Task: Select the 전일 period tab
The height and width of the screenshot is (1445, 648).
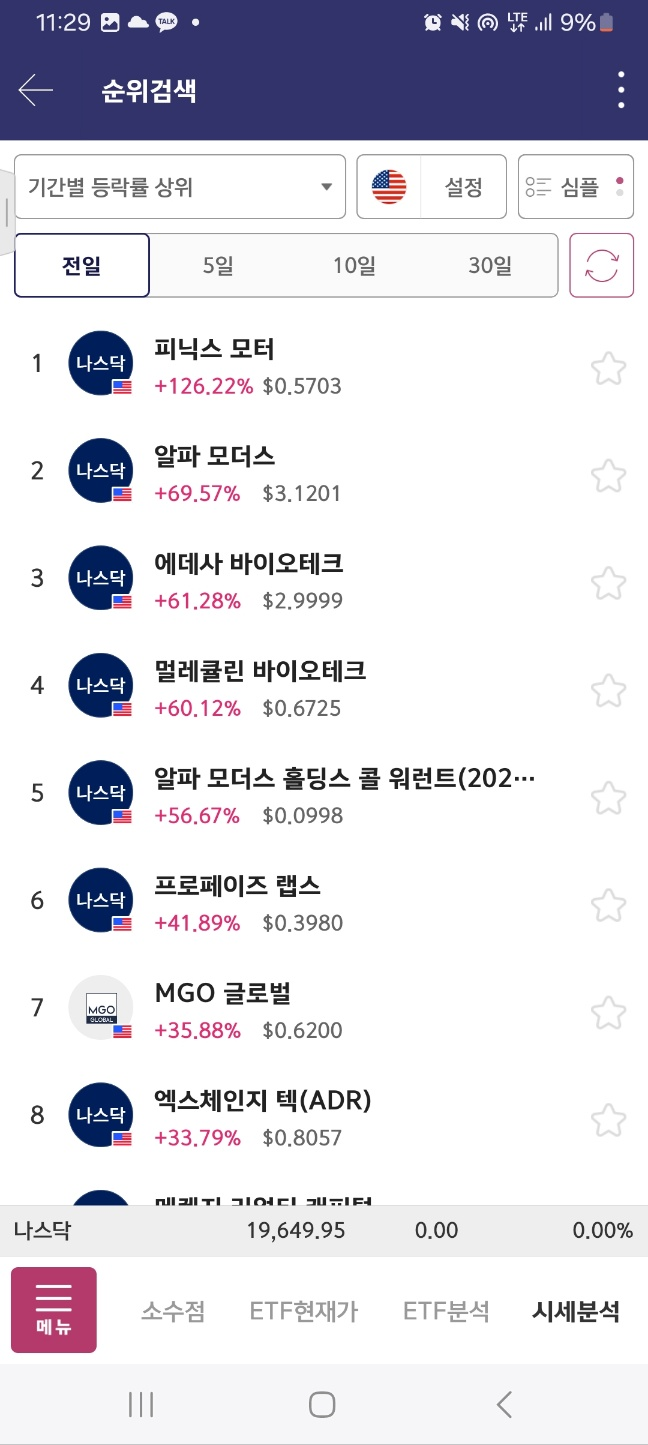Action: pos(82,265)
